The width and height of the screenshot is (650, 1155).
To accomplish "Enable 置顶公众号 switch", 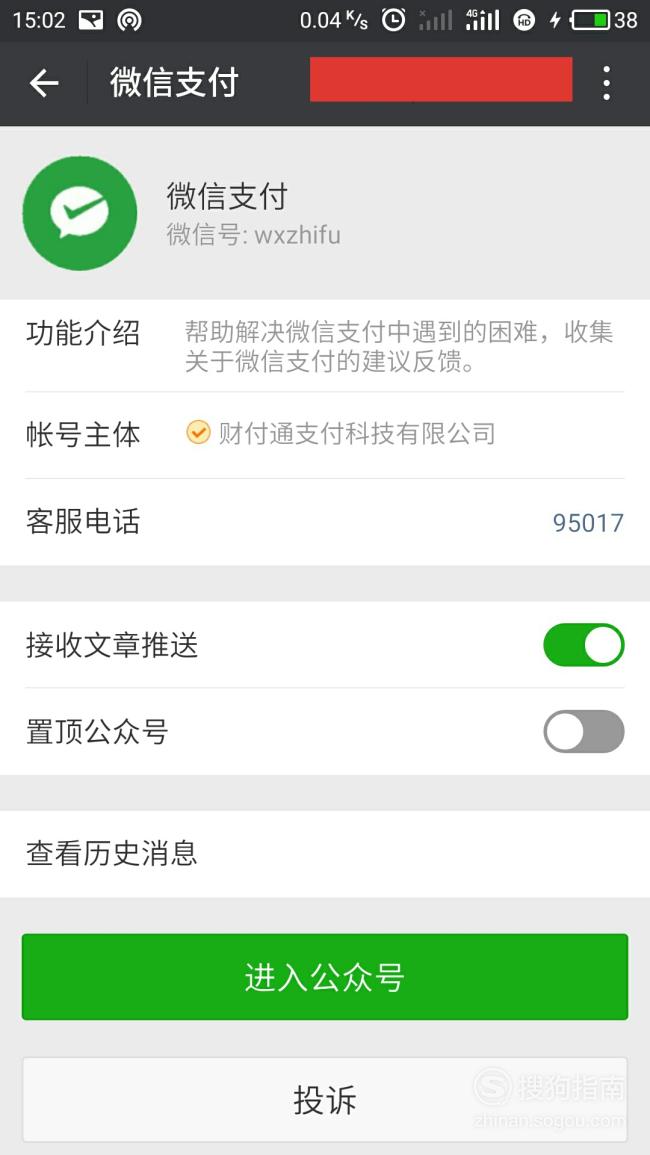I will coord(584,731).
